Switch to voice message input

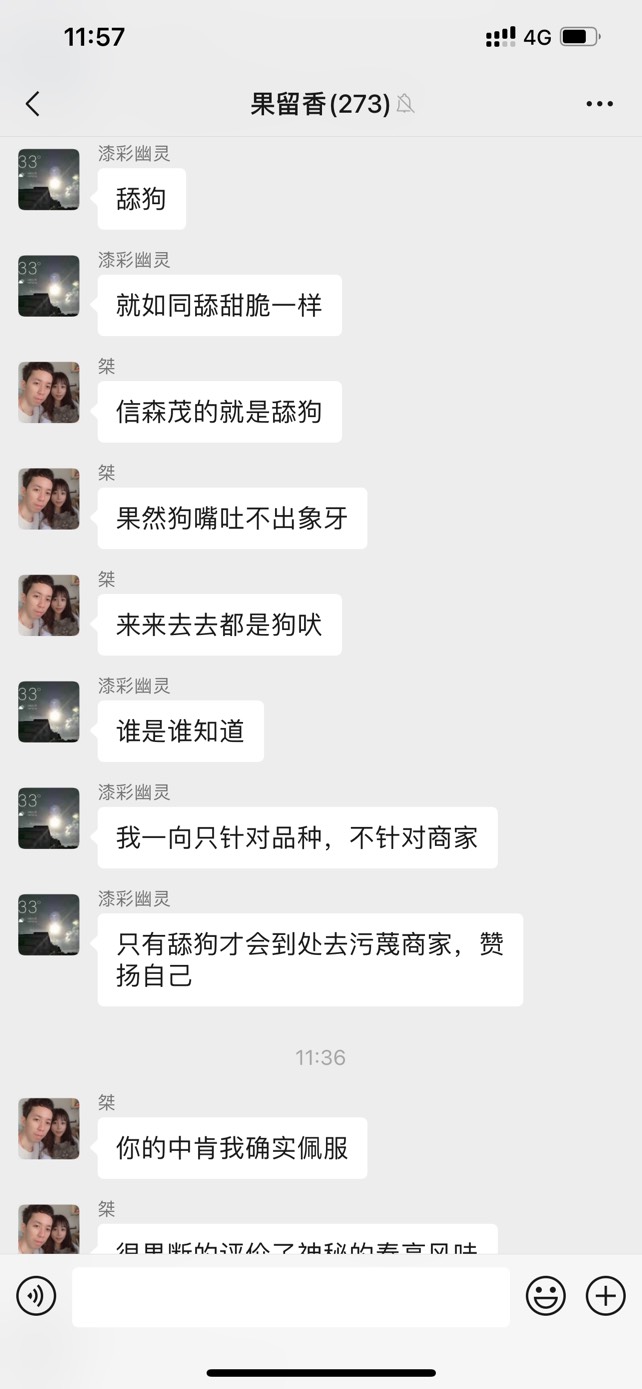point(36,1296)
